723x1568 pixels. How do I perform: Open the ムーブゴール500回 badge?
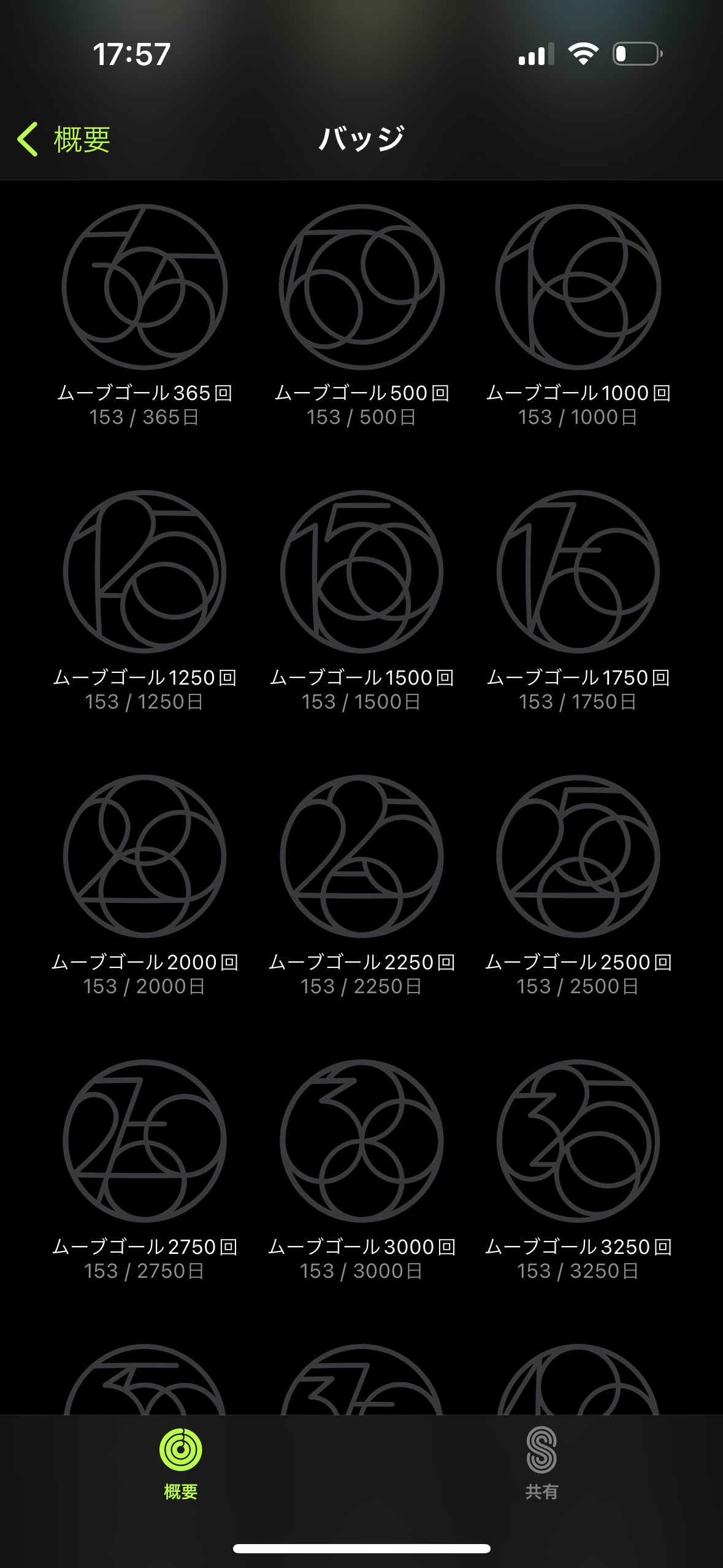click(x=362, y=287)
